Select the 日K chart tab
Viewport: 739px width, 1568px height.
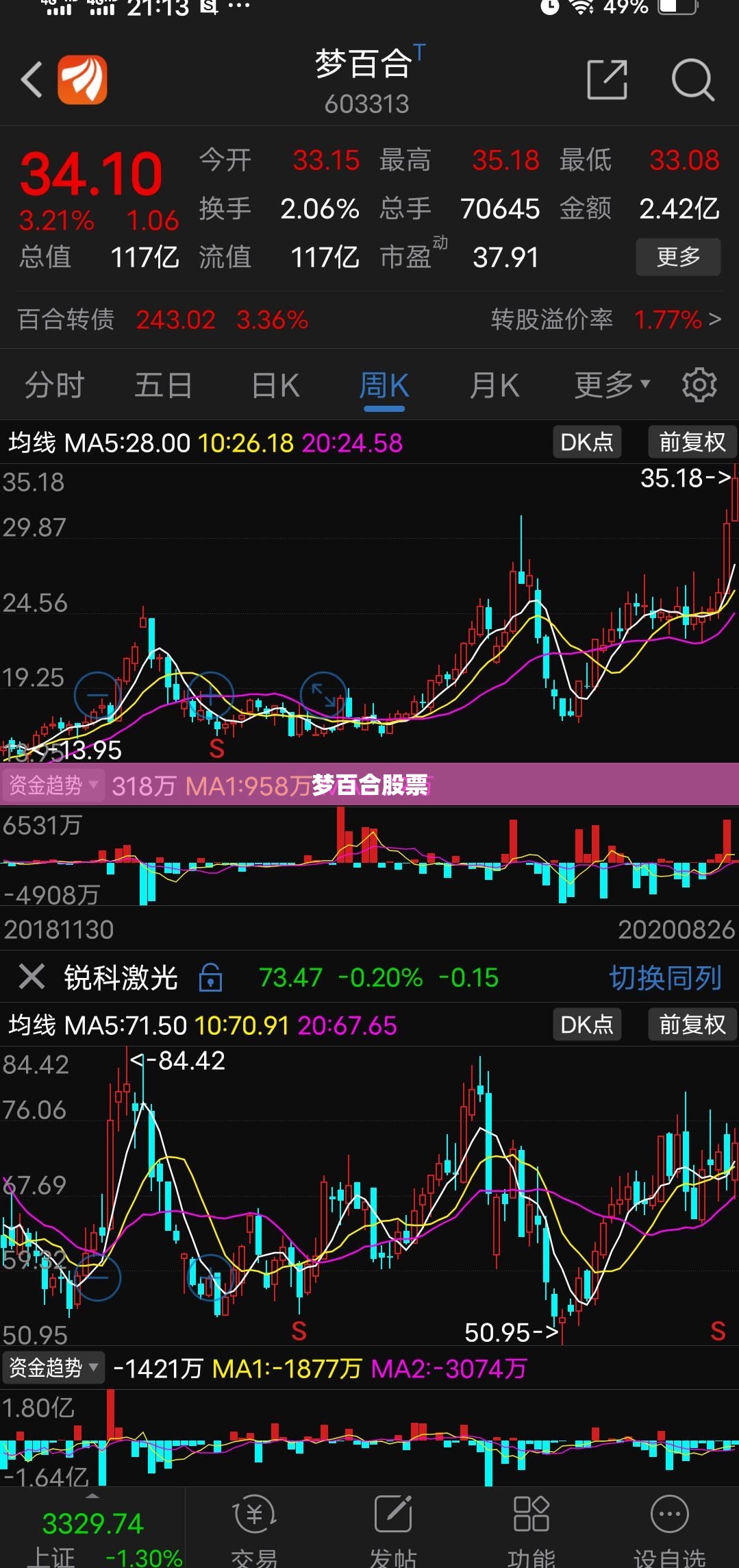click(275, 385)
